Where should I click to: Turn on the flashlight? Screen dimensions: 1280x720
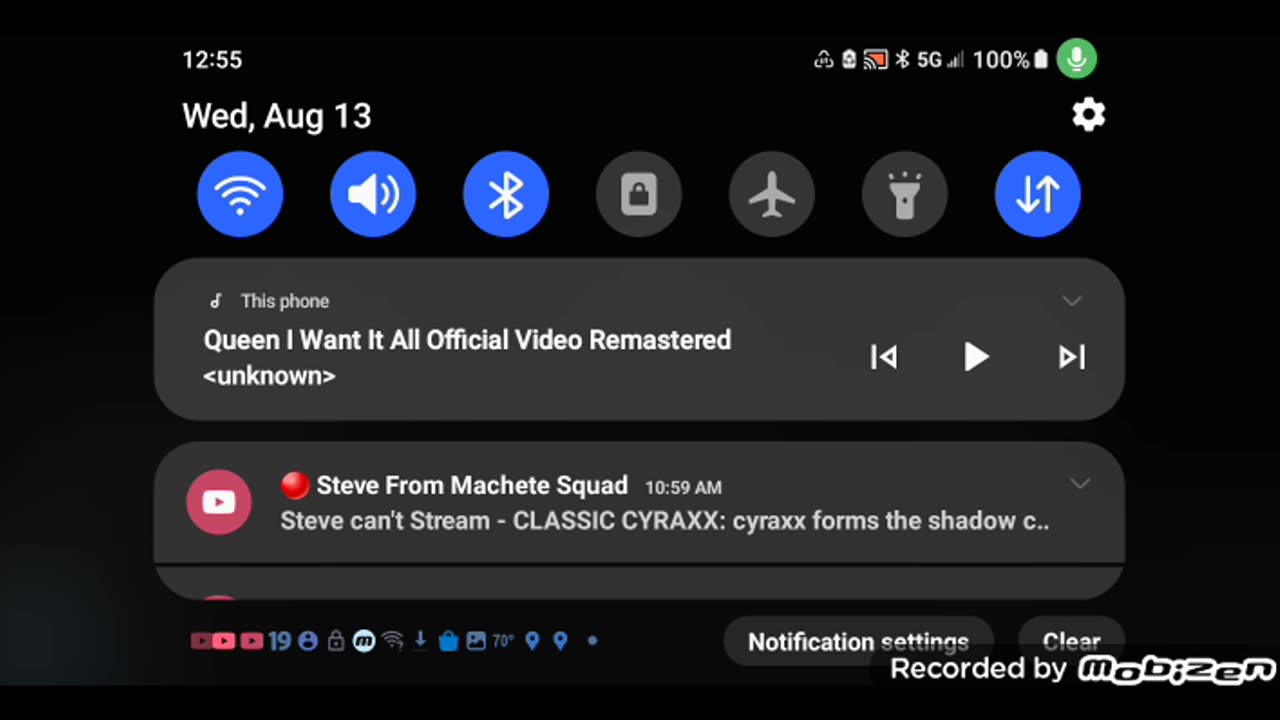pos(905,194)
